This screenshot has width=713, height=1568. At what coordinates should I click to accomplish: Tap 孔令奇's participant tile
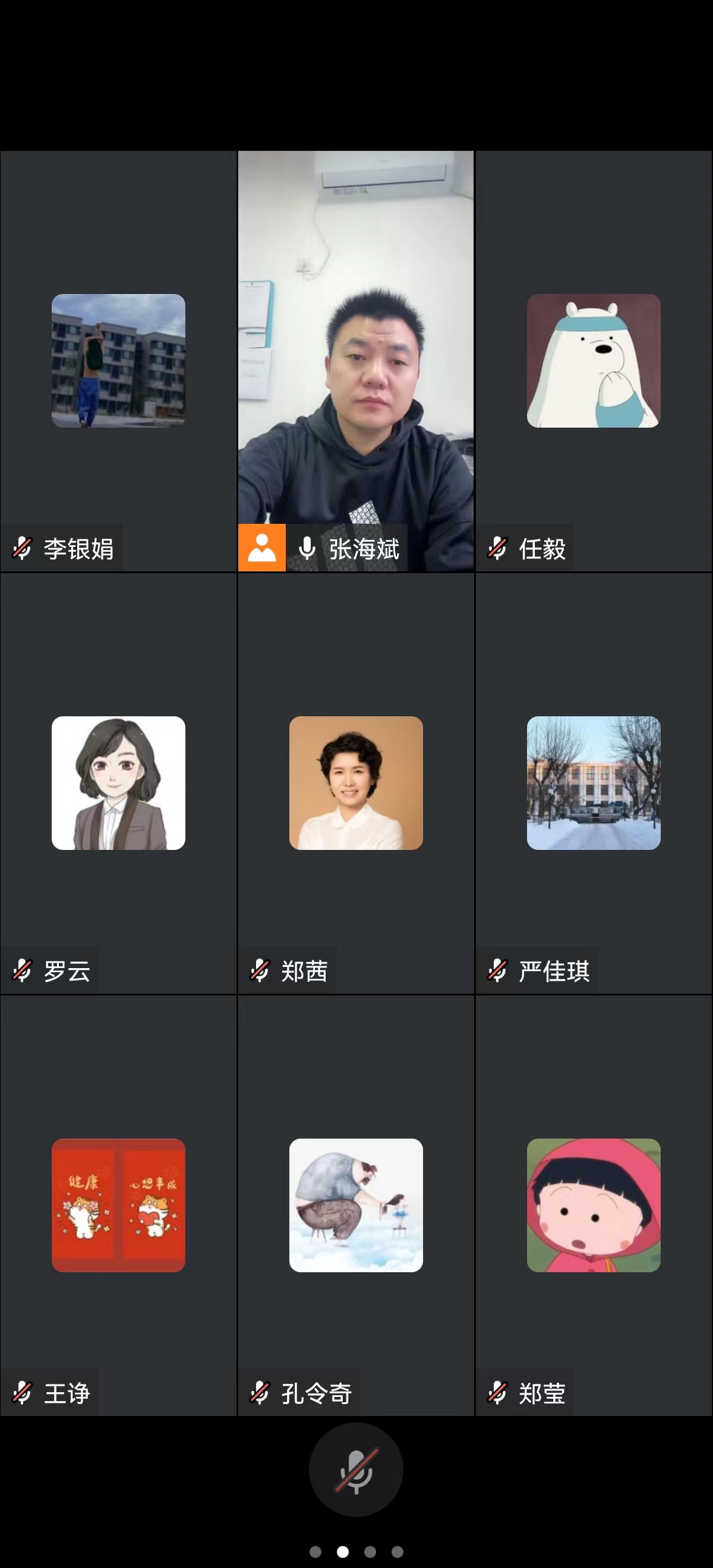coord(355,1205)
